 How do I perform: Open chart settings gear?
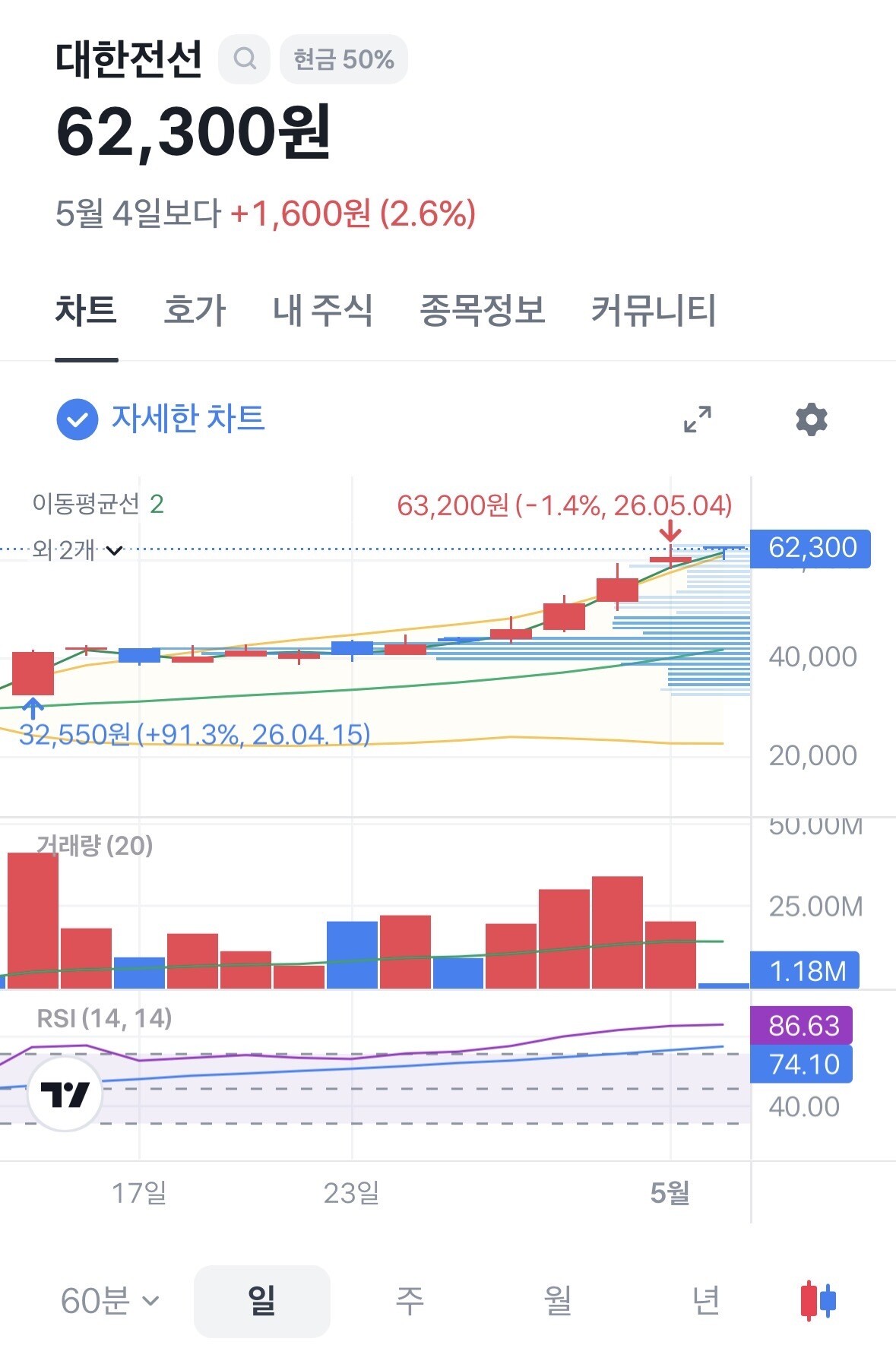(812, 419)
